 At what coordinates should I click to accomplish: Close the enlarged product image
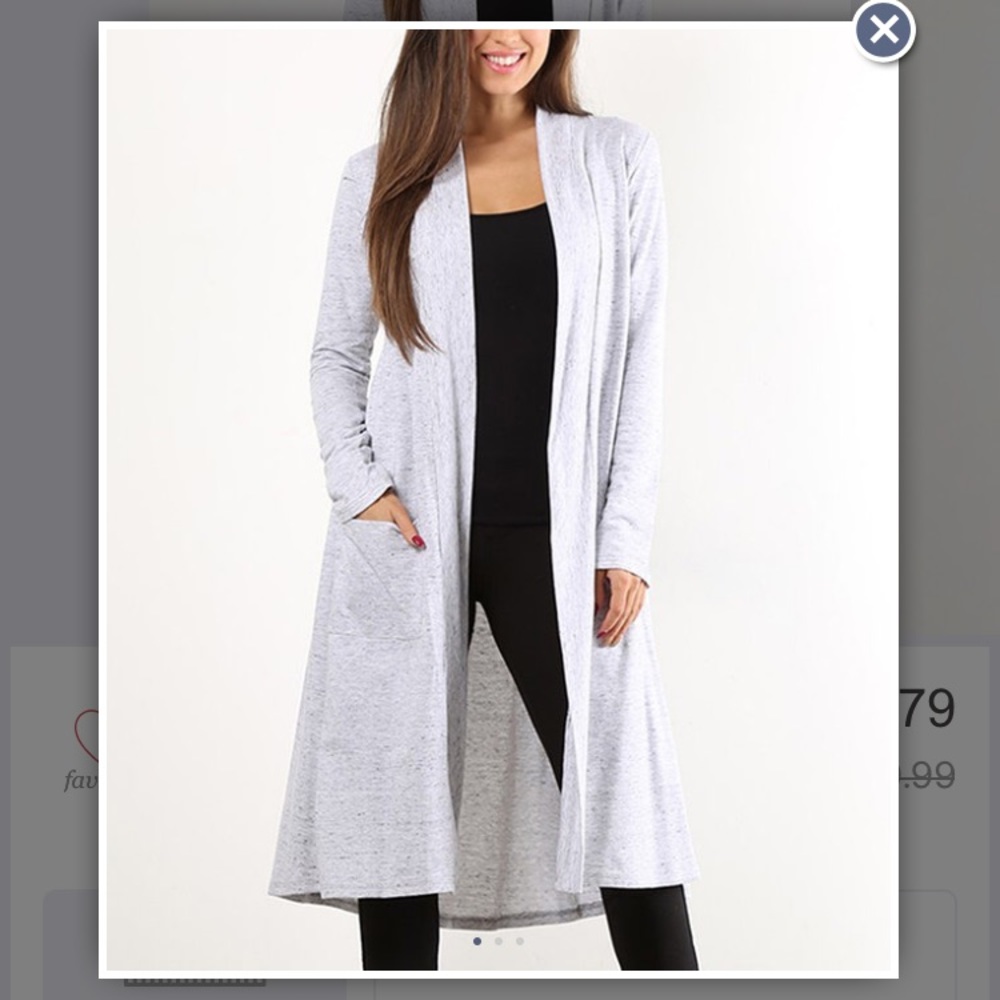point(884,31)
